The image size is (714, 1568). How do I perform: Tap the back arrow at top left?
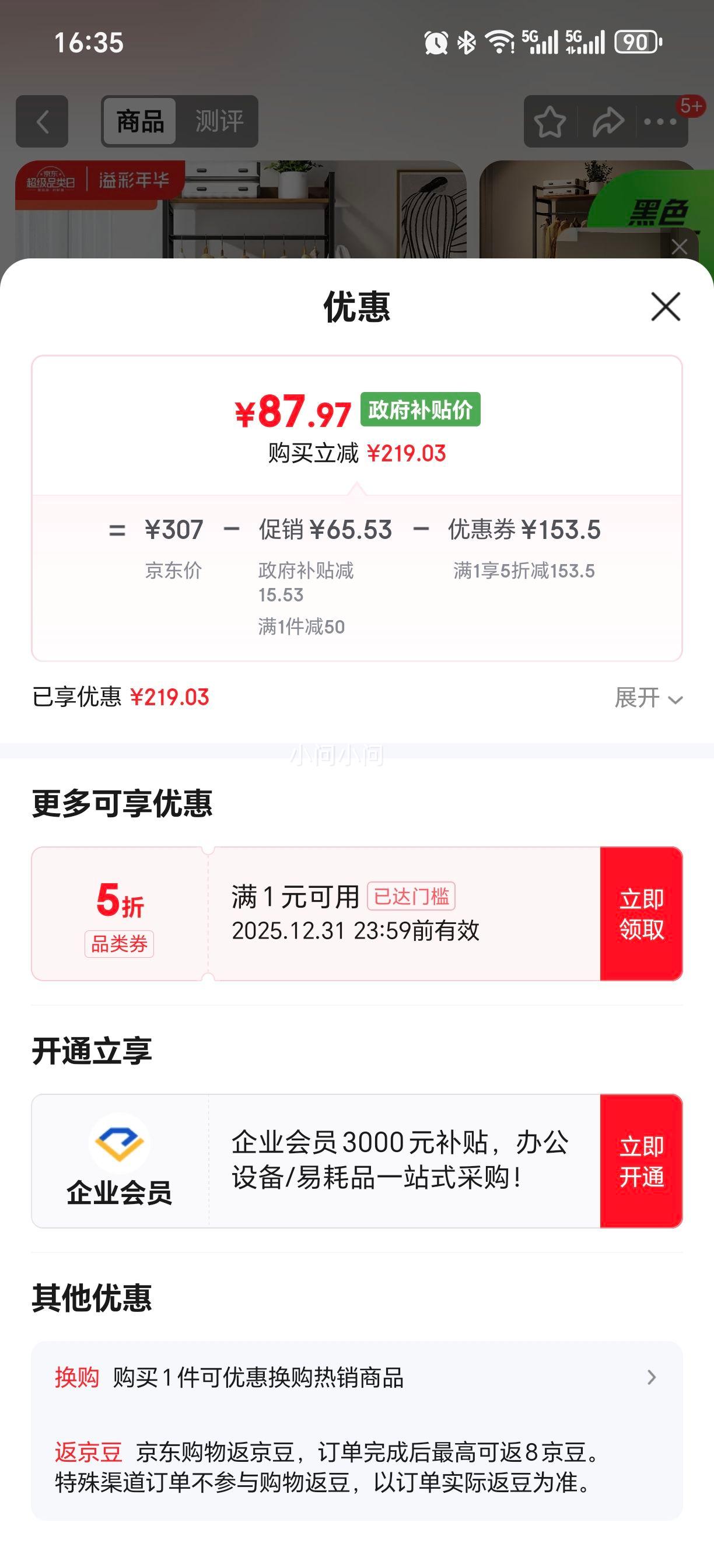point(43,121)
